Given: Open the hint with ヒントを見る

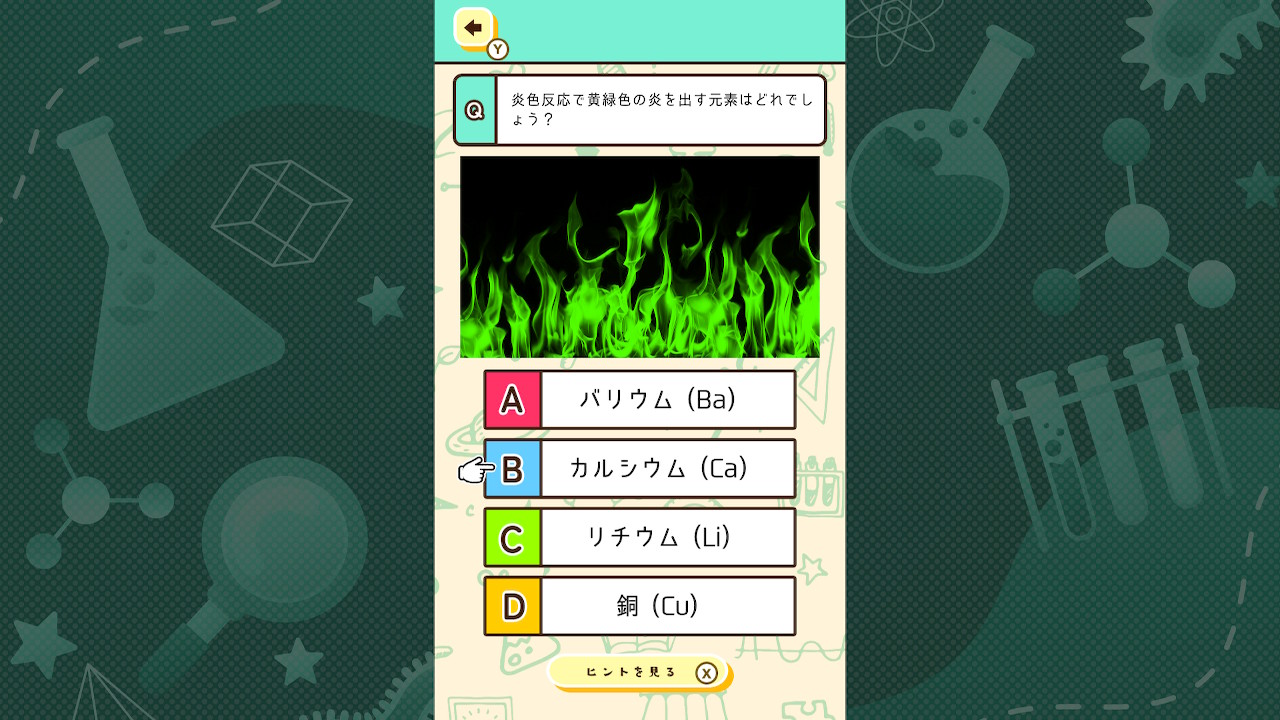Looking at the screenshot, I should coord(637,672).
